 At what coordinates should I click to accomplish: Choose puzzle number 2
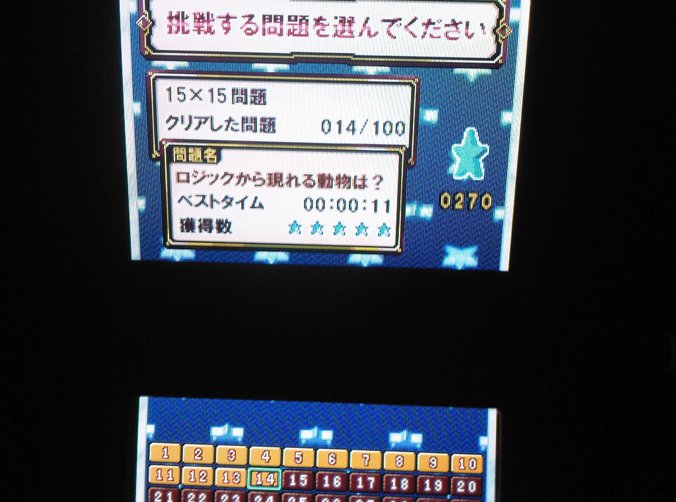199,455
